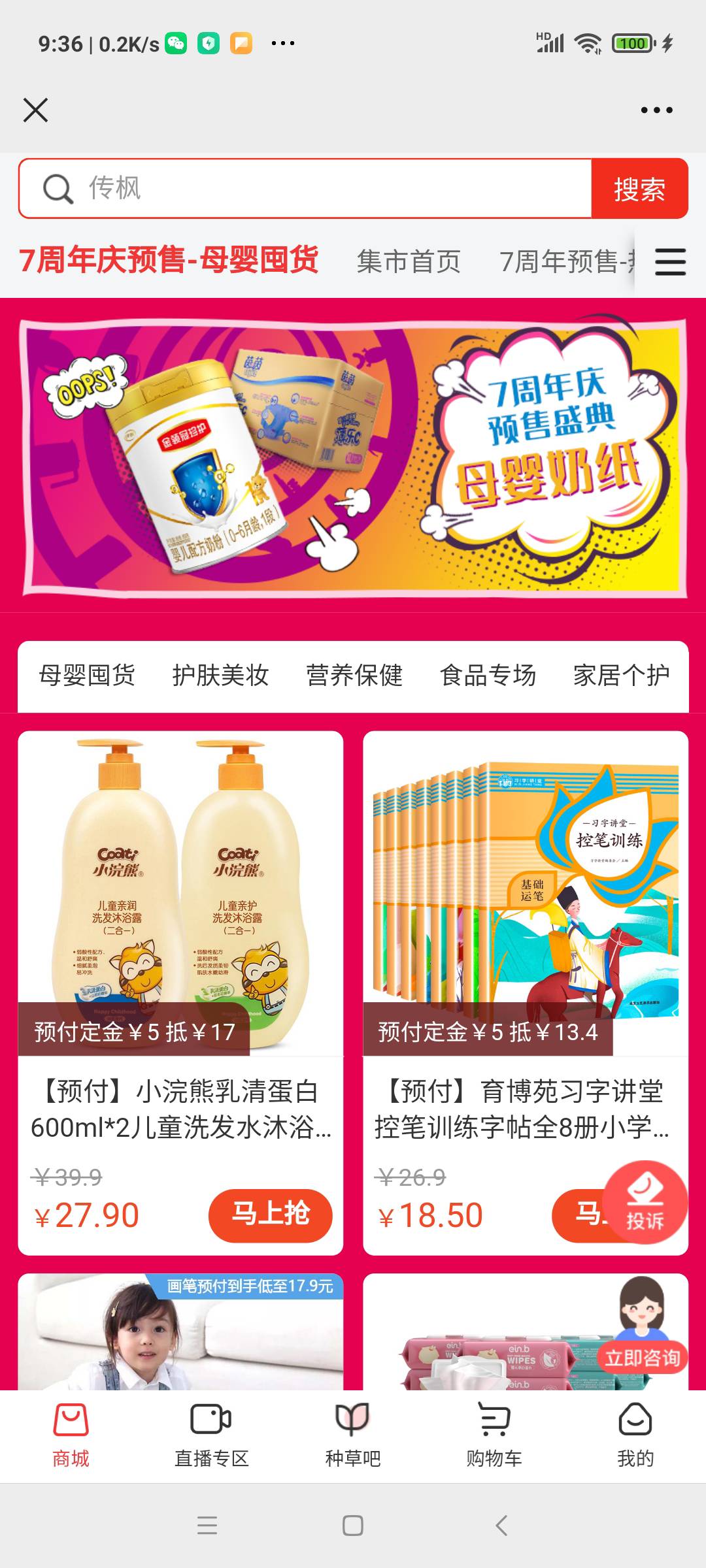Open the 购物车 shopping cart tab

tap(494, 1434)
